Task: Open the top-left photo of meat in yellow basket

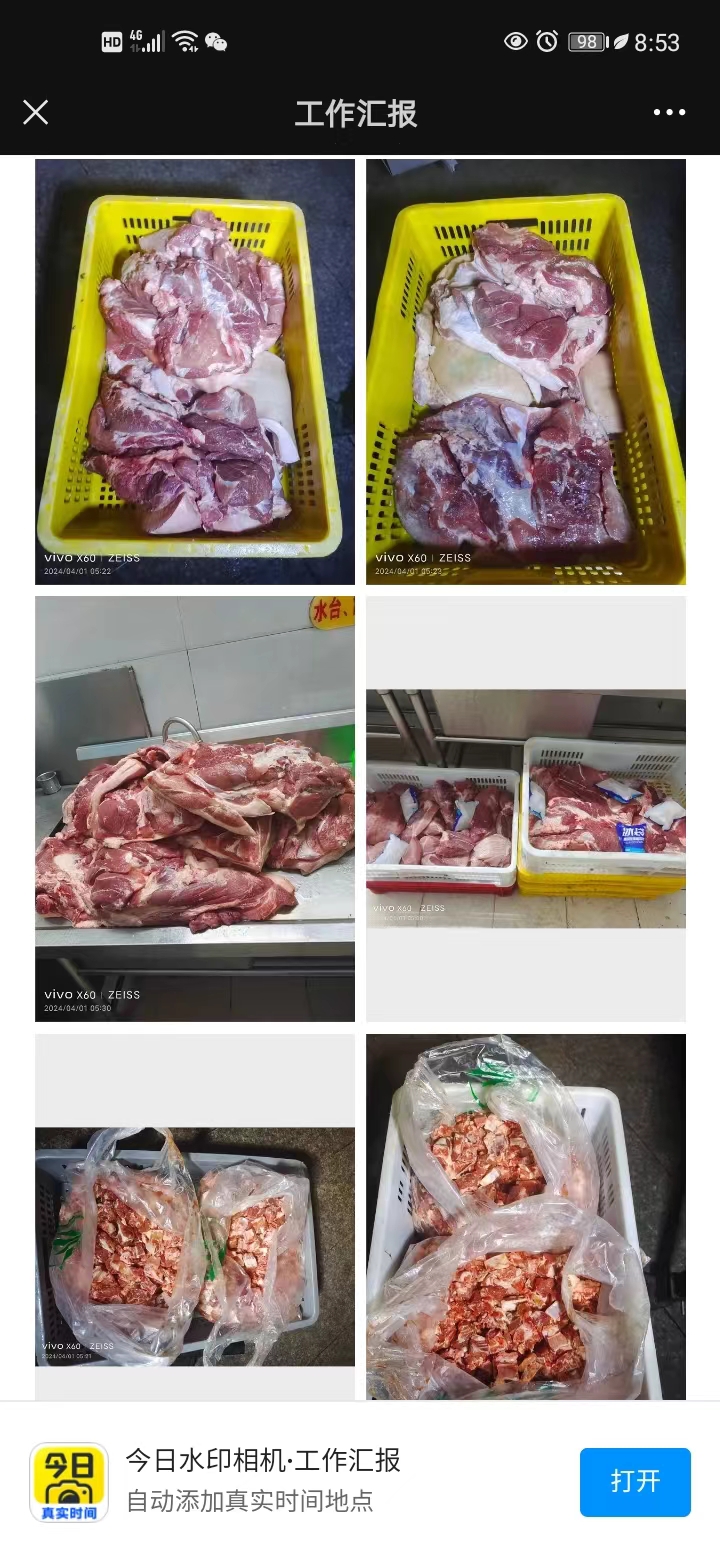Action: click(195, 371)
